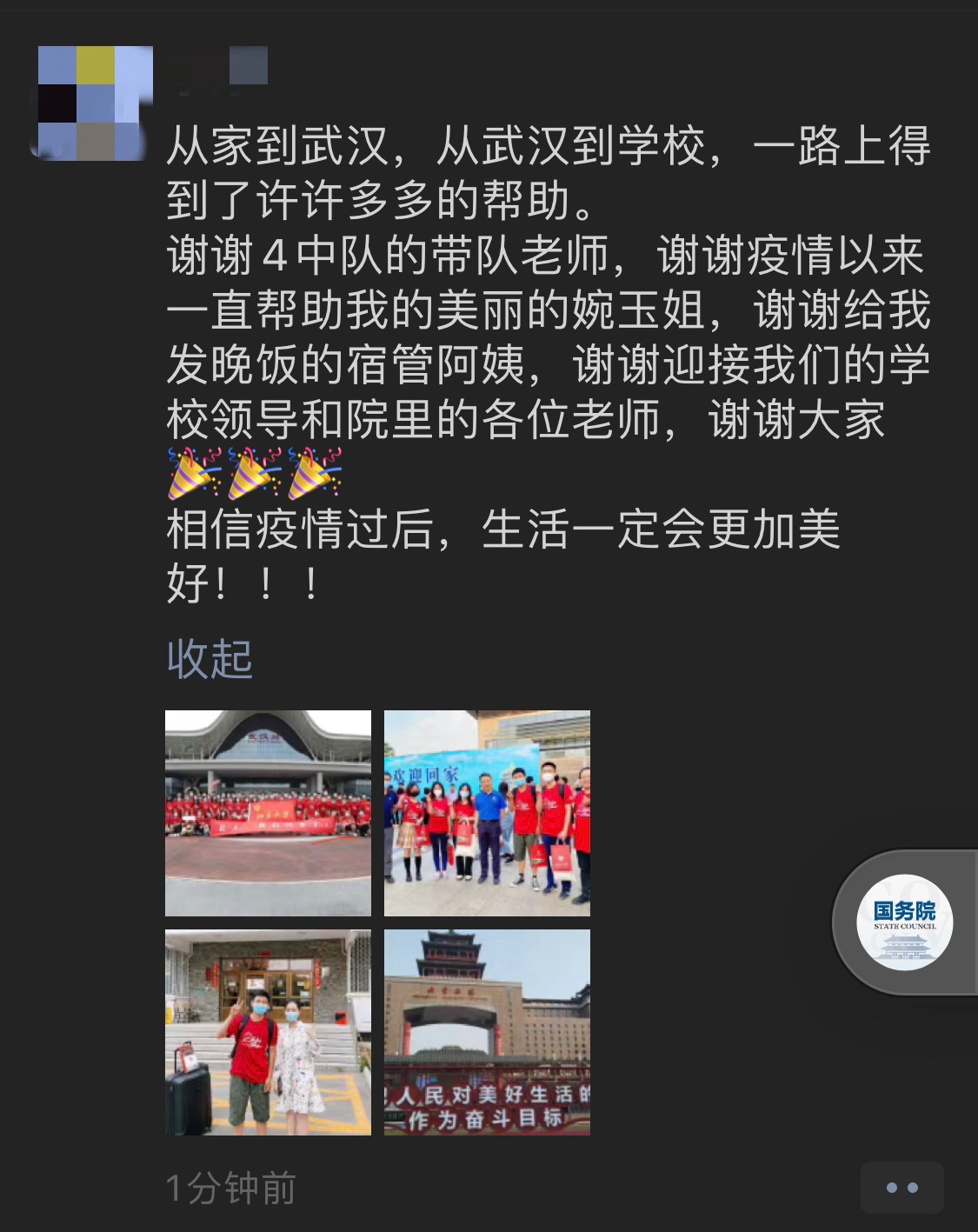This screenshot has width=978, height=1232.
Task: Open the like and comment menu
Action: coord(901,1188)
